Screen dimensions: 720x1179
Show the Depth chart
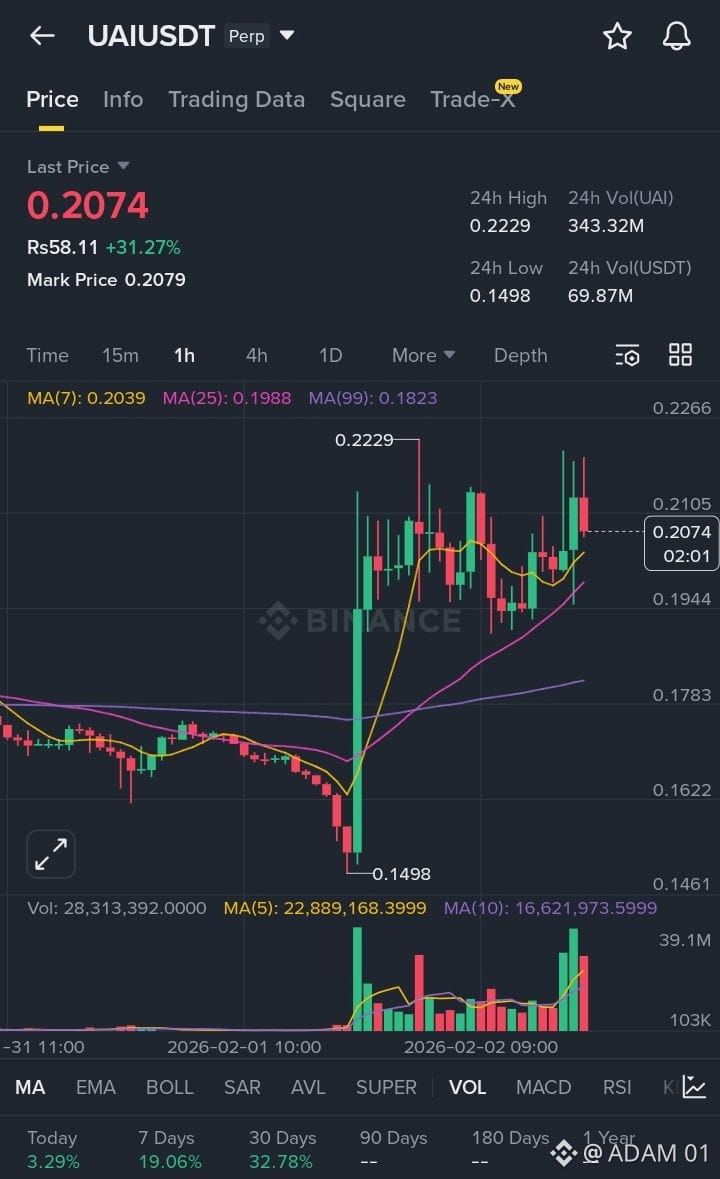[520, 355]
